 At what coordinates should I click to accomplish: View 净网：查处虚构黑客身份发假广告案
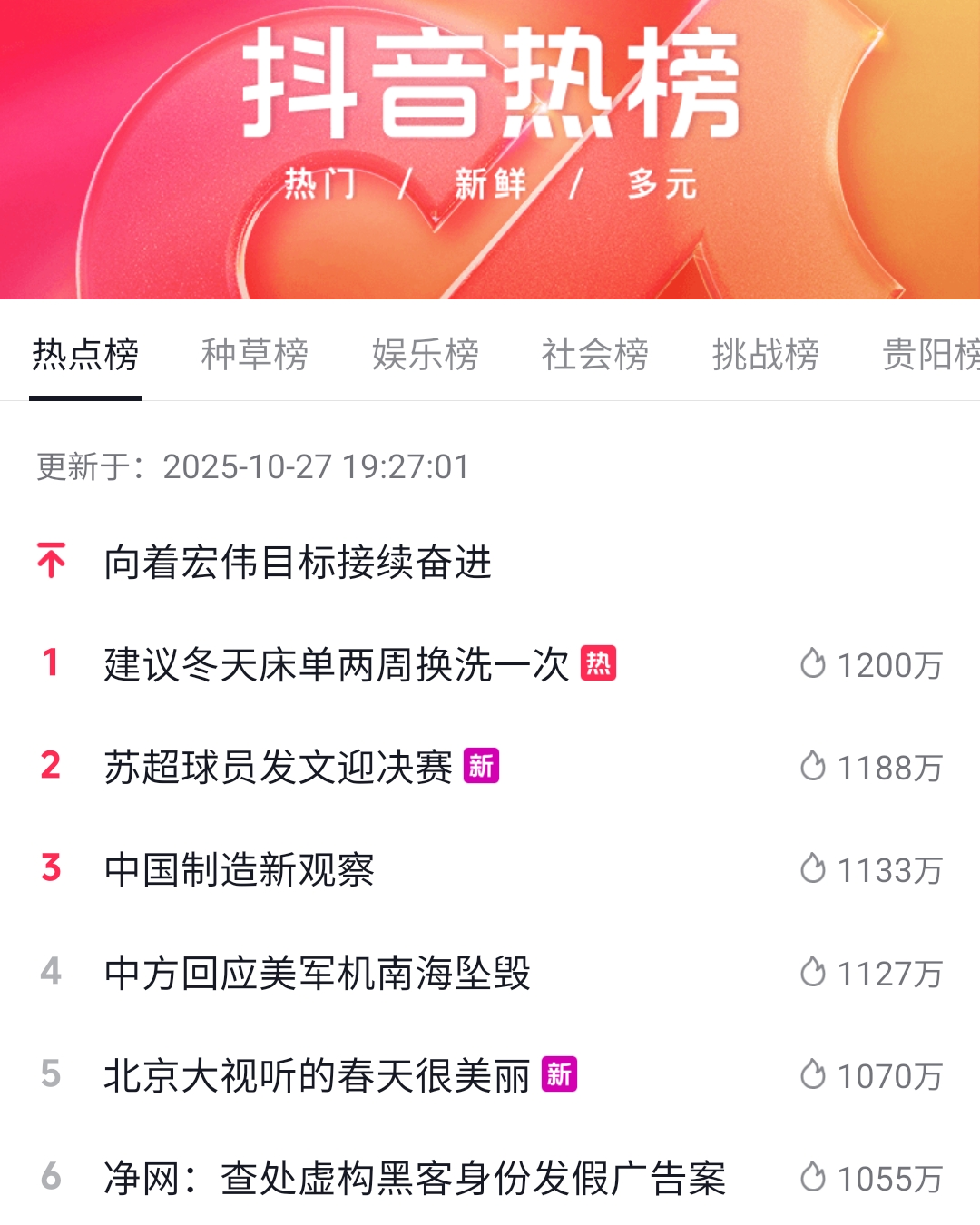pyautogui.click(x=415, y=1179)
